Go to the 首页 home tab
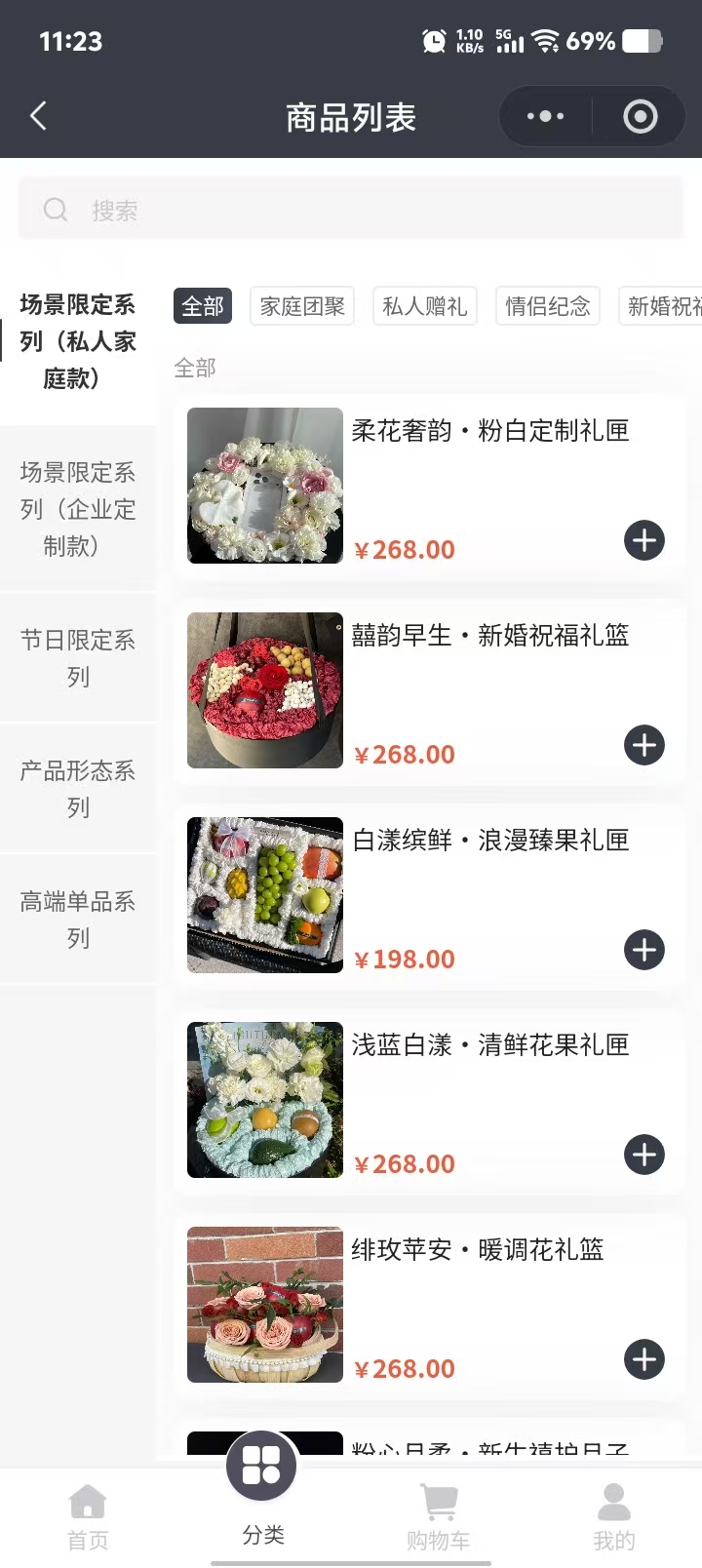This screenshot has width=702, height=1568. 88,1517
